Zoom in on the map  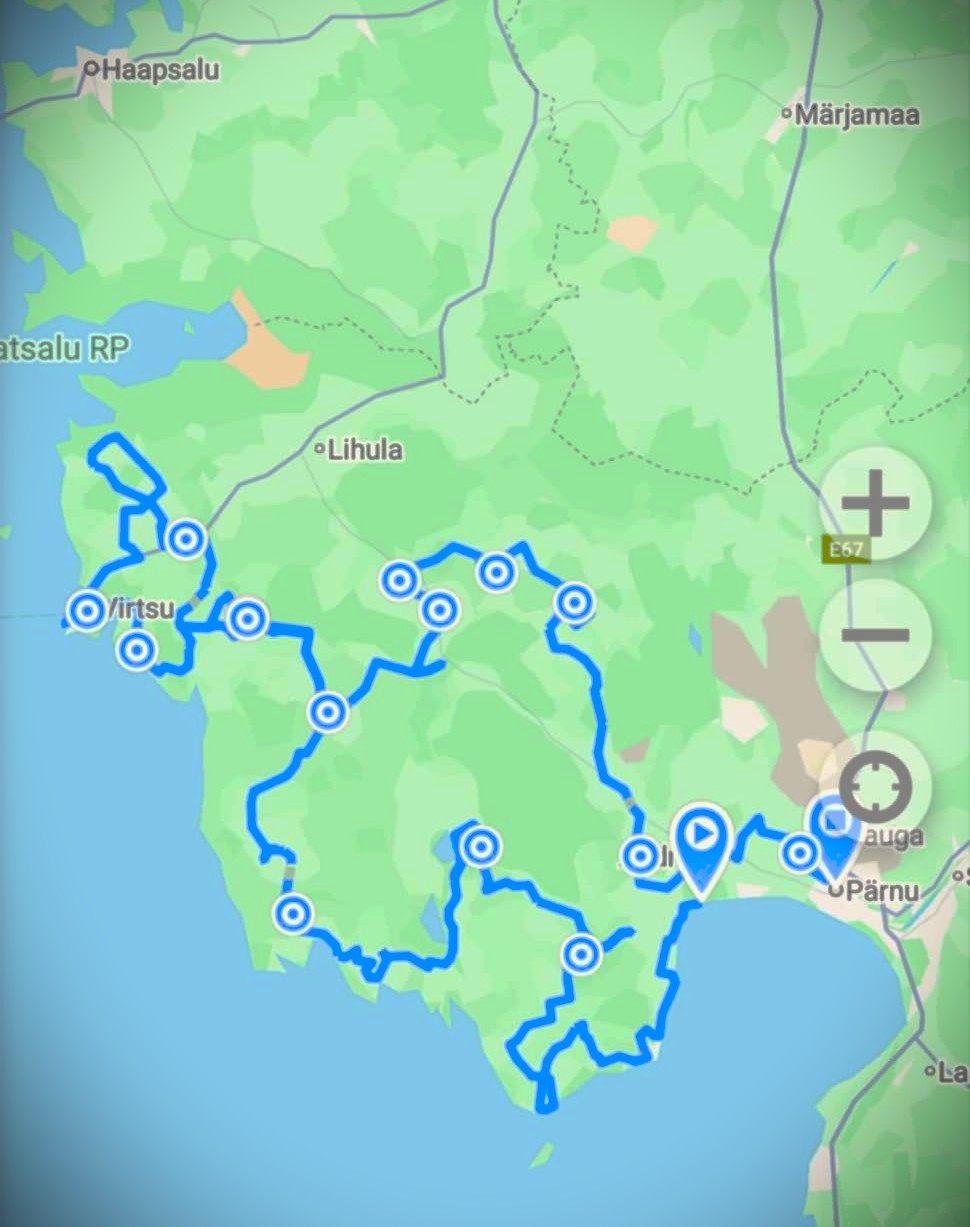click(875, 504)
